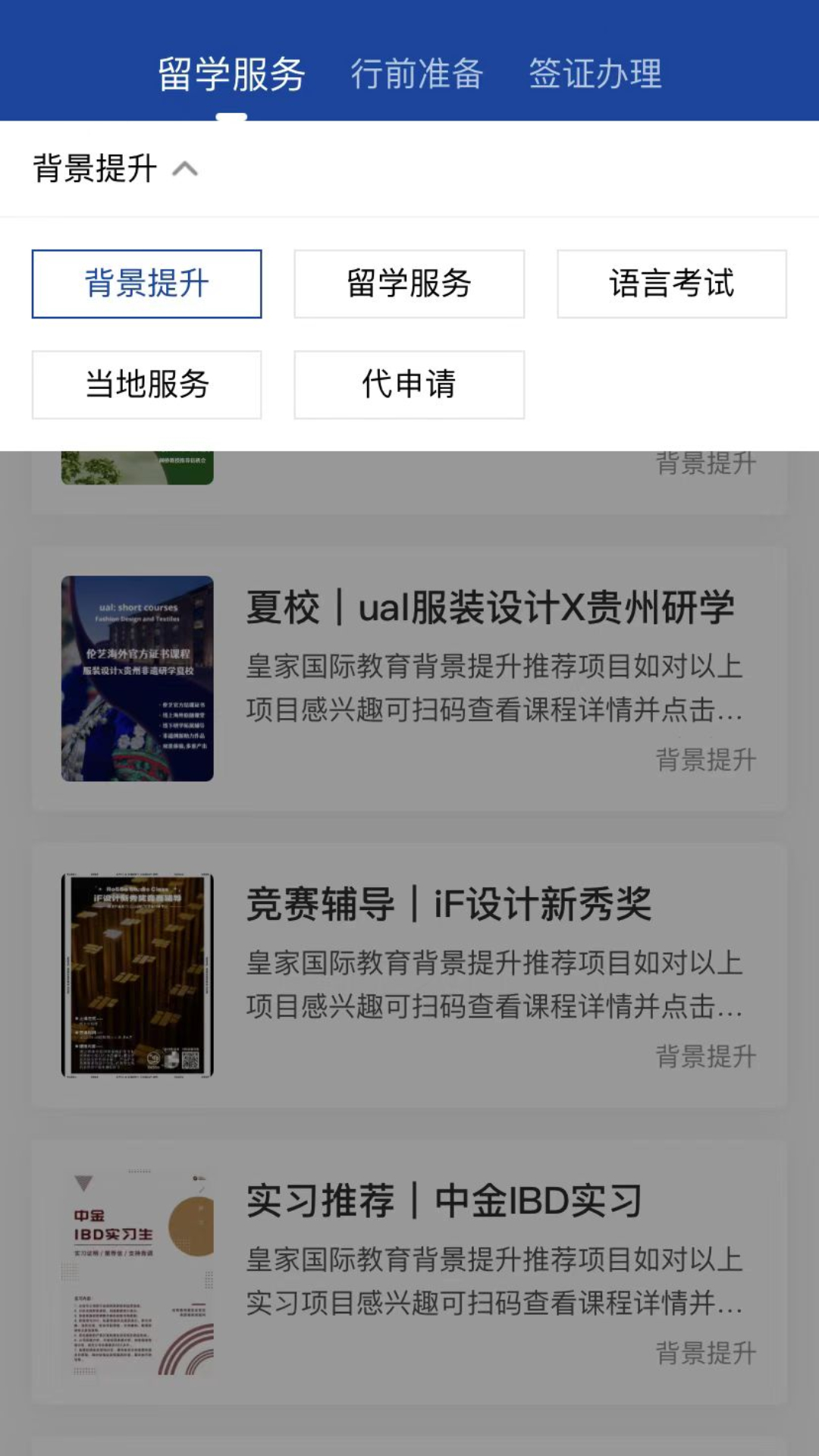Screen dimensions: 819x1456
Task: Choose the 留学服务 filter chip
Action: click(x=409, y=284)
